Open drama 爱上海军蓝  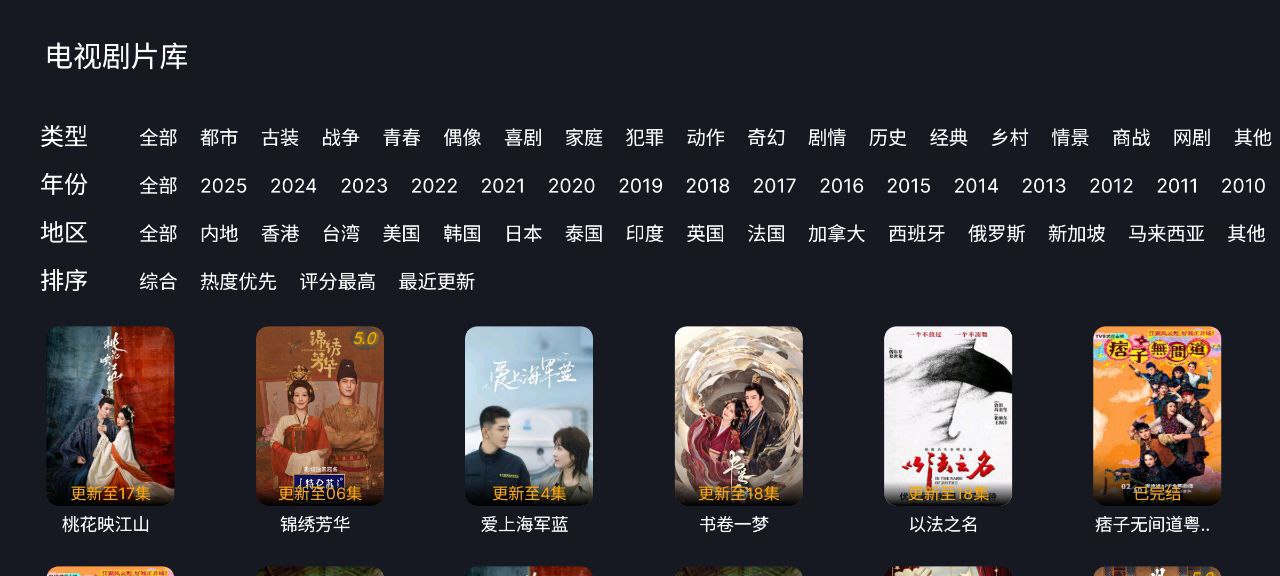click(529, 416)
